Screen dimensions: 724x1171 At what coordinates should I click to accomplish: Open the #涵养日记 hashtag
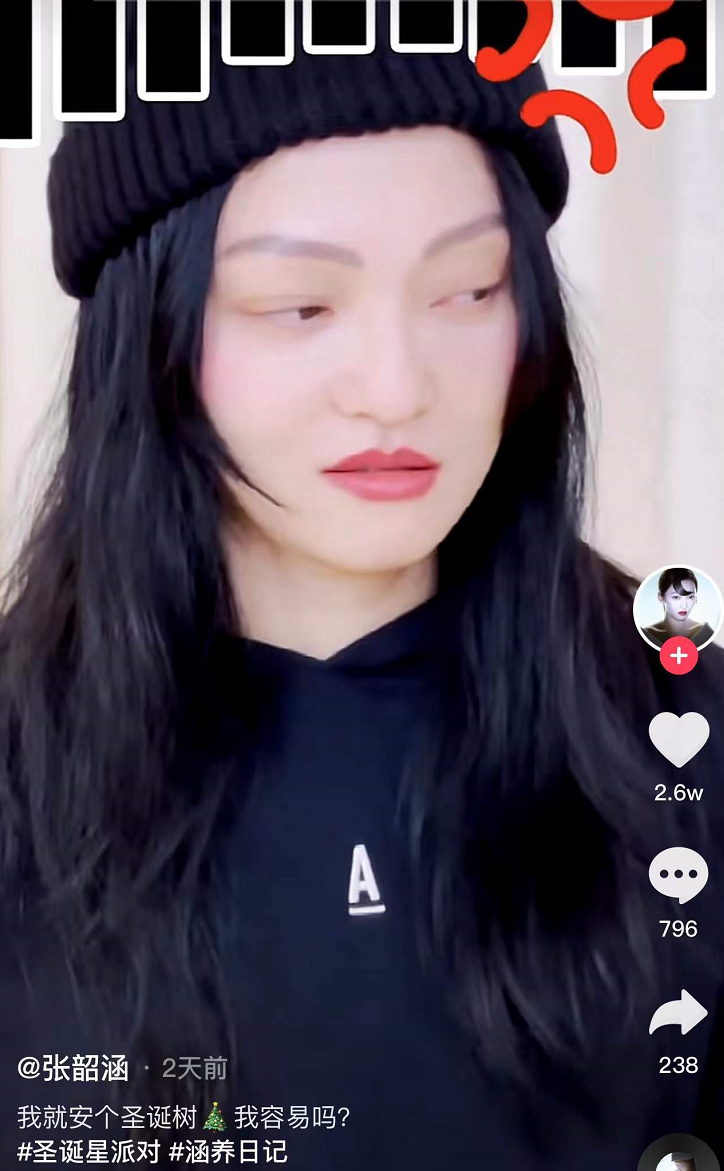click(228, 1151)
